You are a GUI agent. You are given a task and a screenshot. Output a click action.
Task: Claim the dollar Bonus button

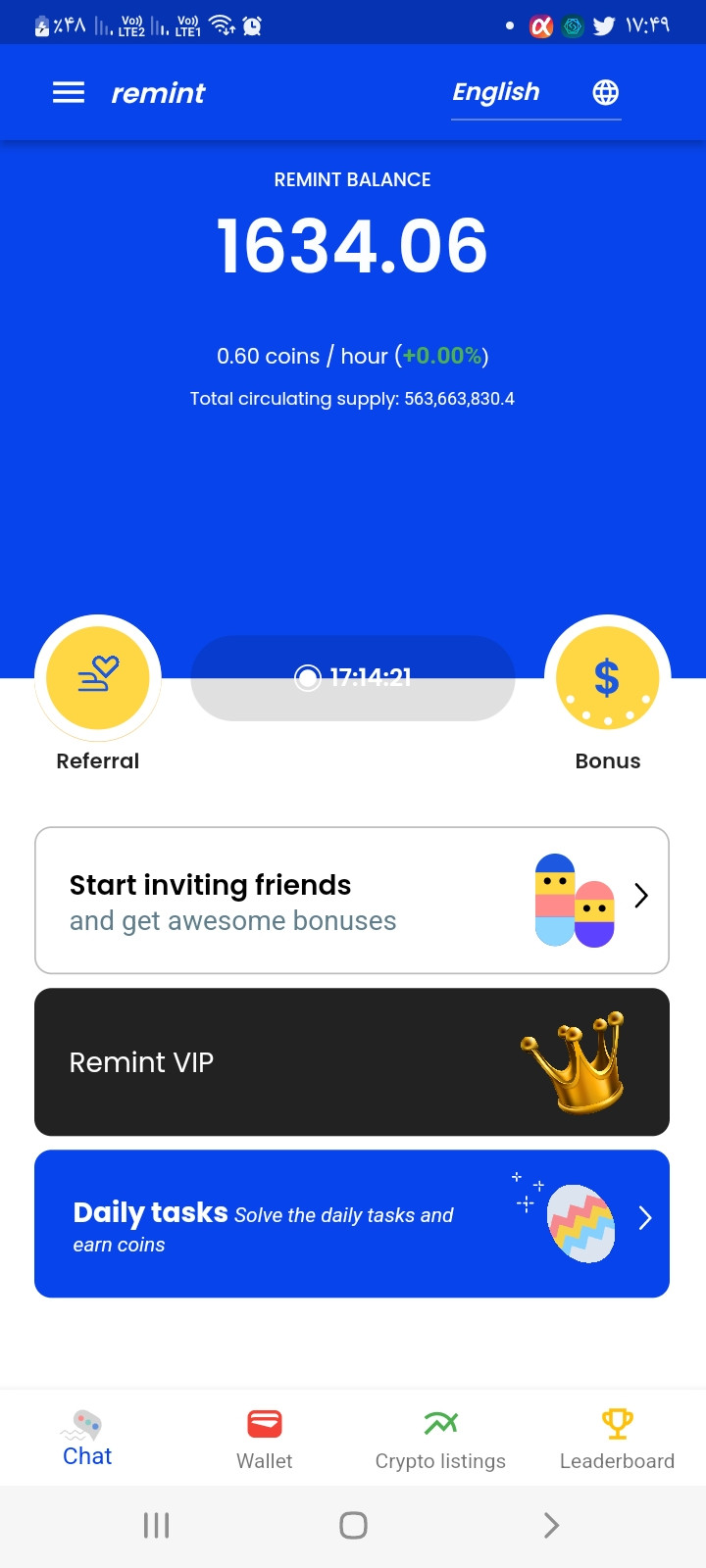coord(608,678)
